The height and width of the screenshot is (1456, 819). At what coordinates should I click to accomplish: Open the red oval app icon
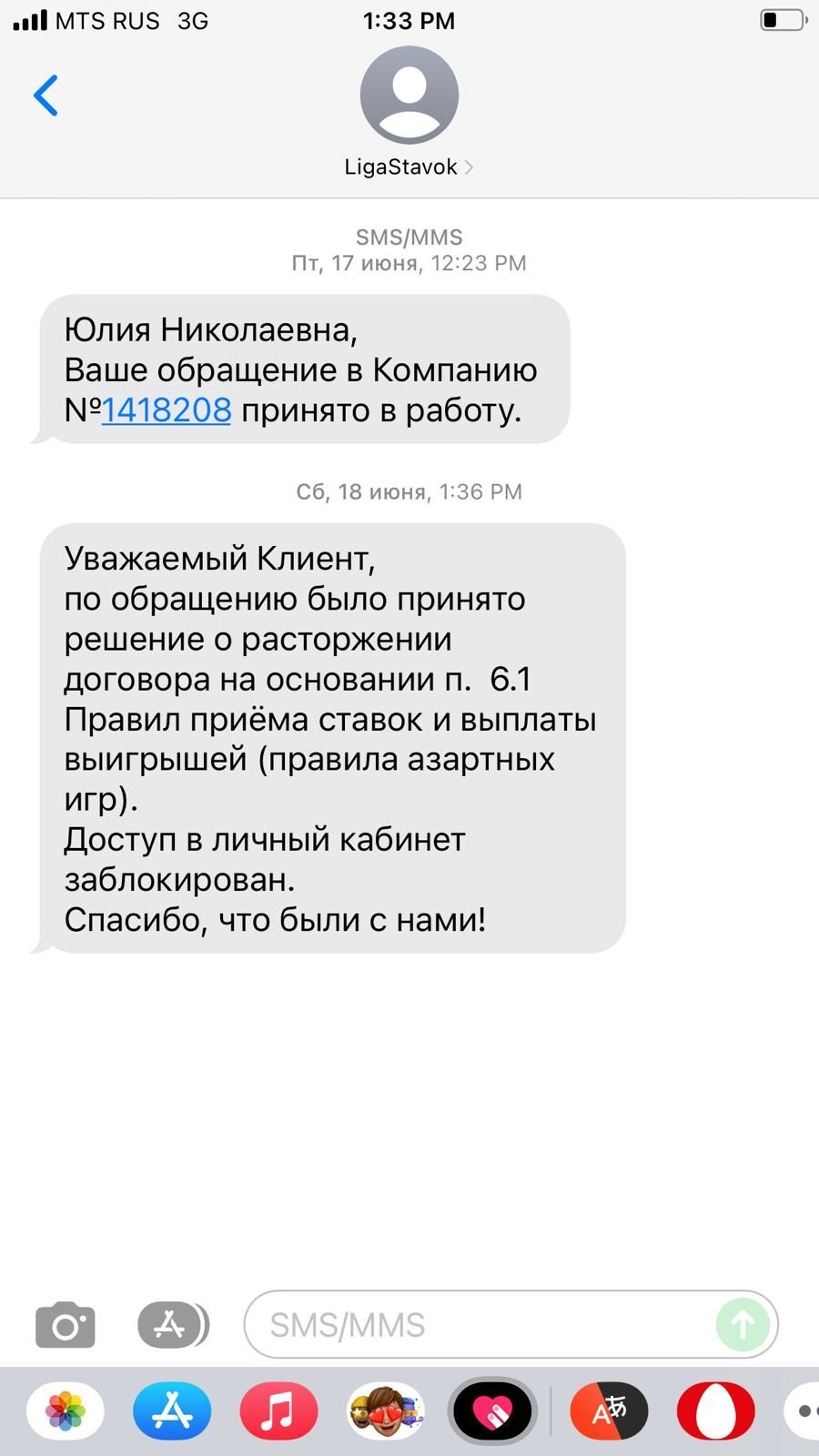coord(715,1411)
